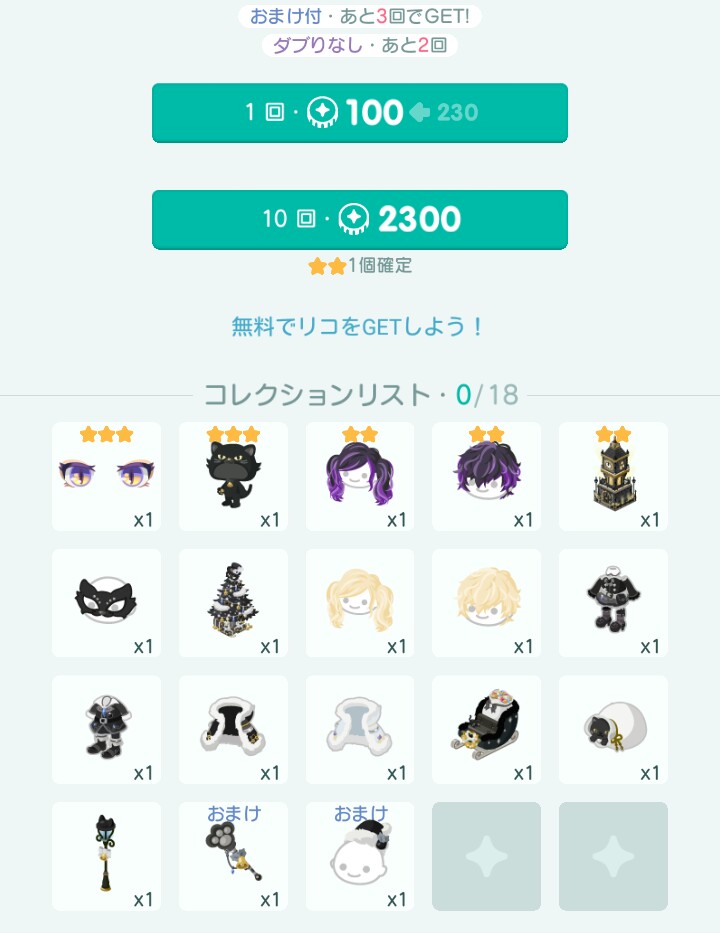Select the two-star clock tower item

pyautogui.click(x=613, y=476)
